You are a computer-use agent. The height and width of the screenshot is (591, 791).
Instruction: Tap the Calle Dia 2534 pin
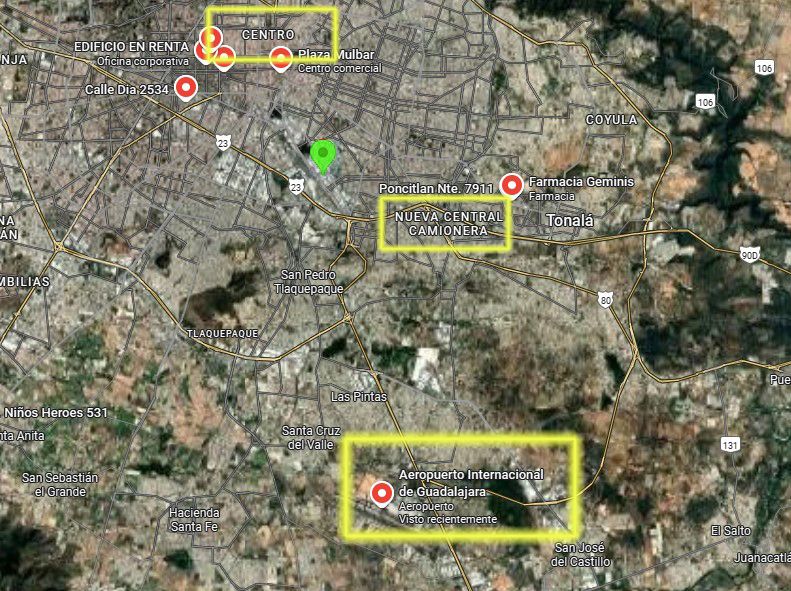(185, 87)
